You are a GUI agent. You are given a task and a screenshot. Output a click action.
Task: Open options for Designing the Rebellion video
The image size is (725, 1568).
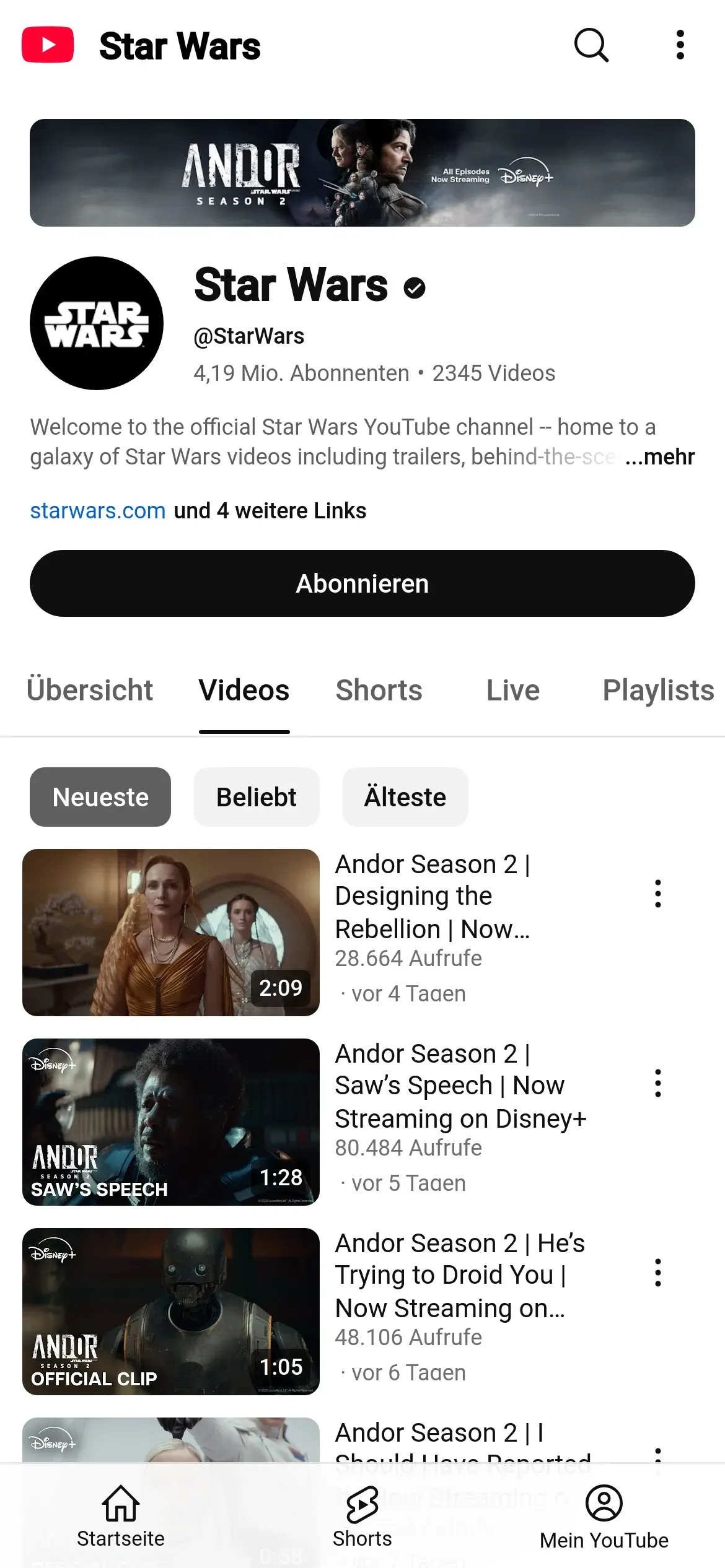pyautogui.click(x=657, y=894)
